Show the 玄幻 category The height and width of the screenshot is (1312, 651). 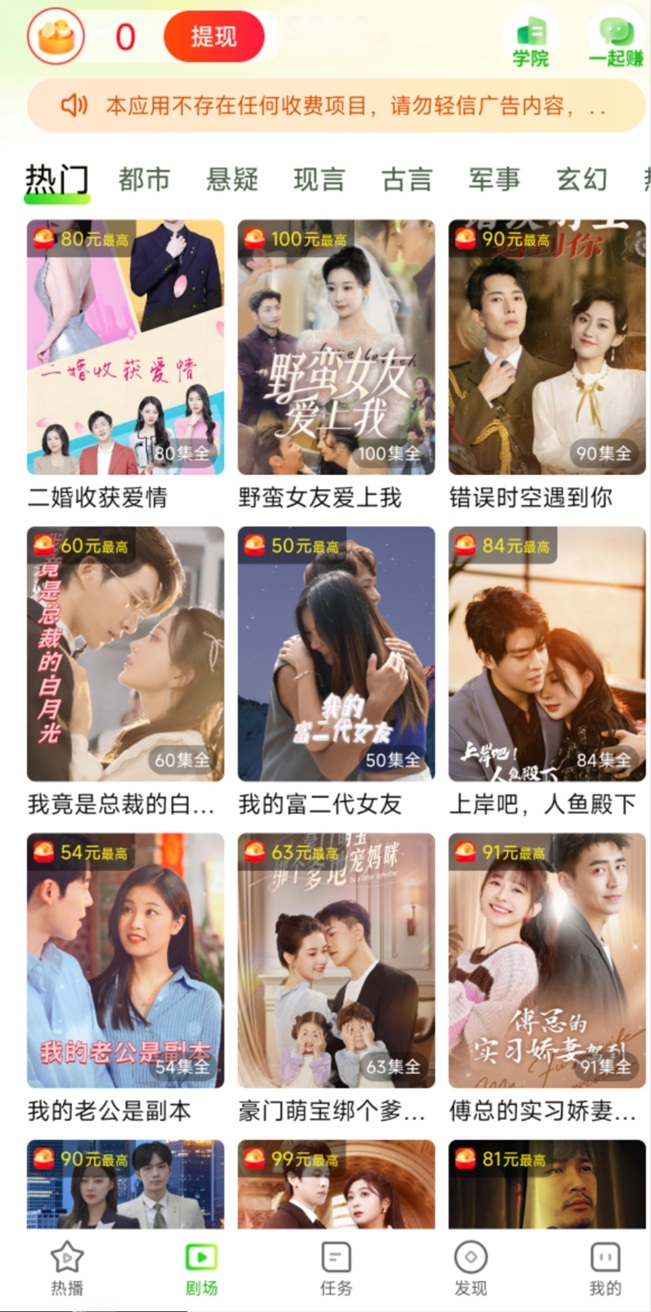[x=582, y=180]
